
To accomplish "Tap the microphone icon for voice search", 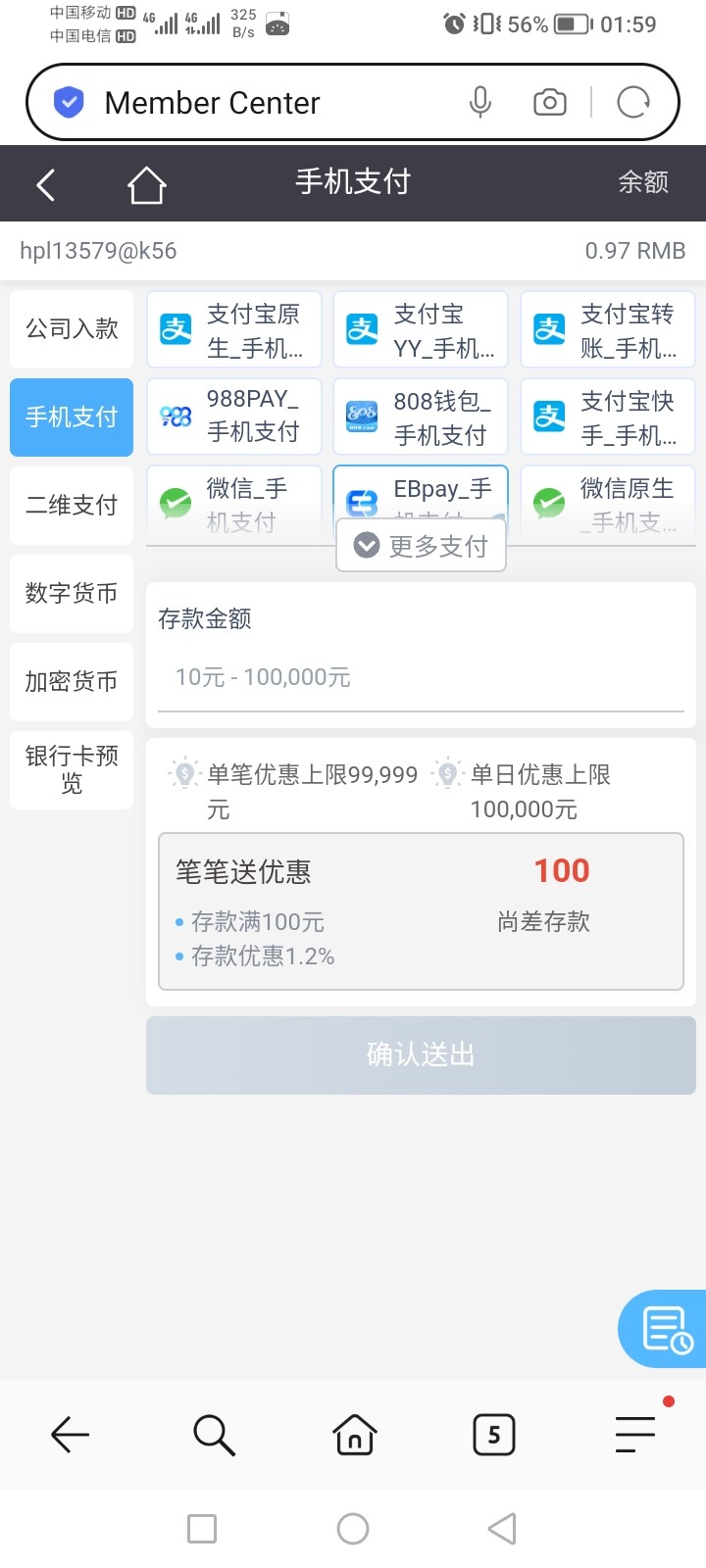I will coord(479,101).
